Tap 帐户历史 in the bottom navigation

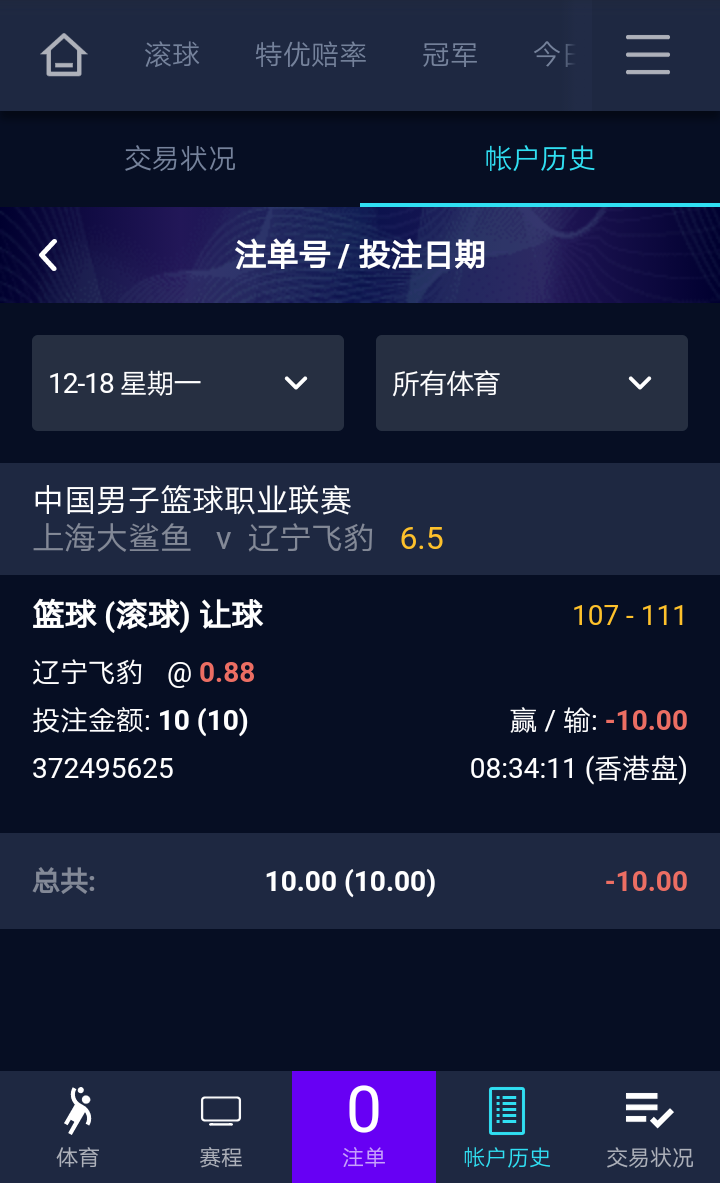click(507, 1127)
